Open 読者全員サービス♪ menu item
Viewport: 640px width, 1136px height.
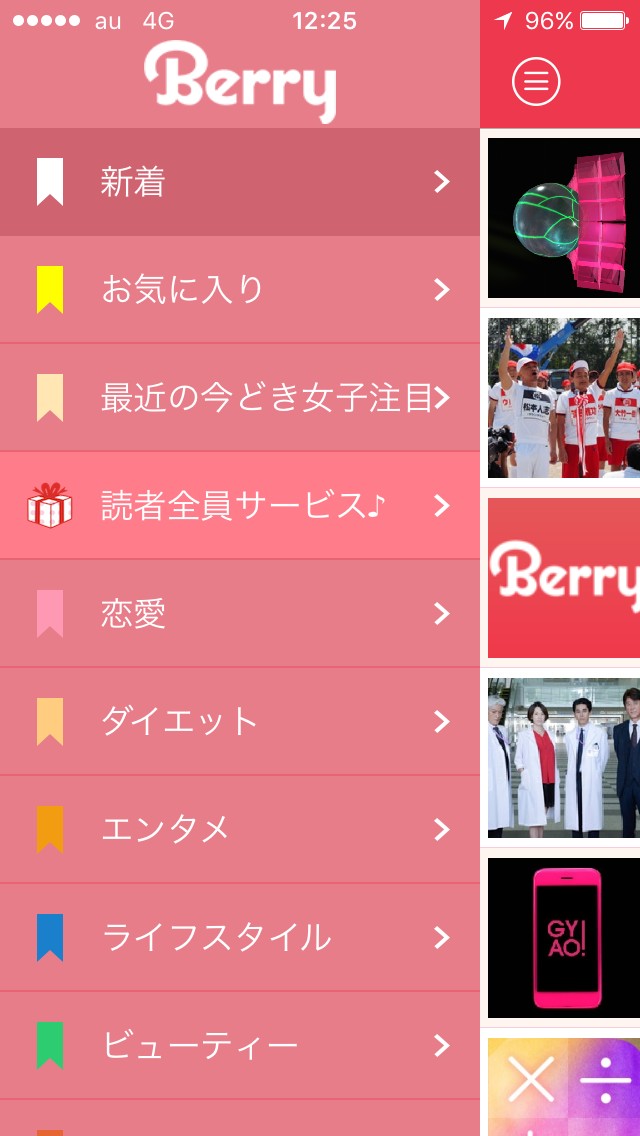tap(240, 506)
